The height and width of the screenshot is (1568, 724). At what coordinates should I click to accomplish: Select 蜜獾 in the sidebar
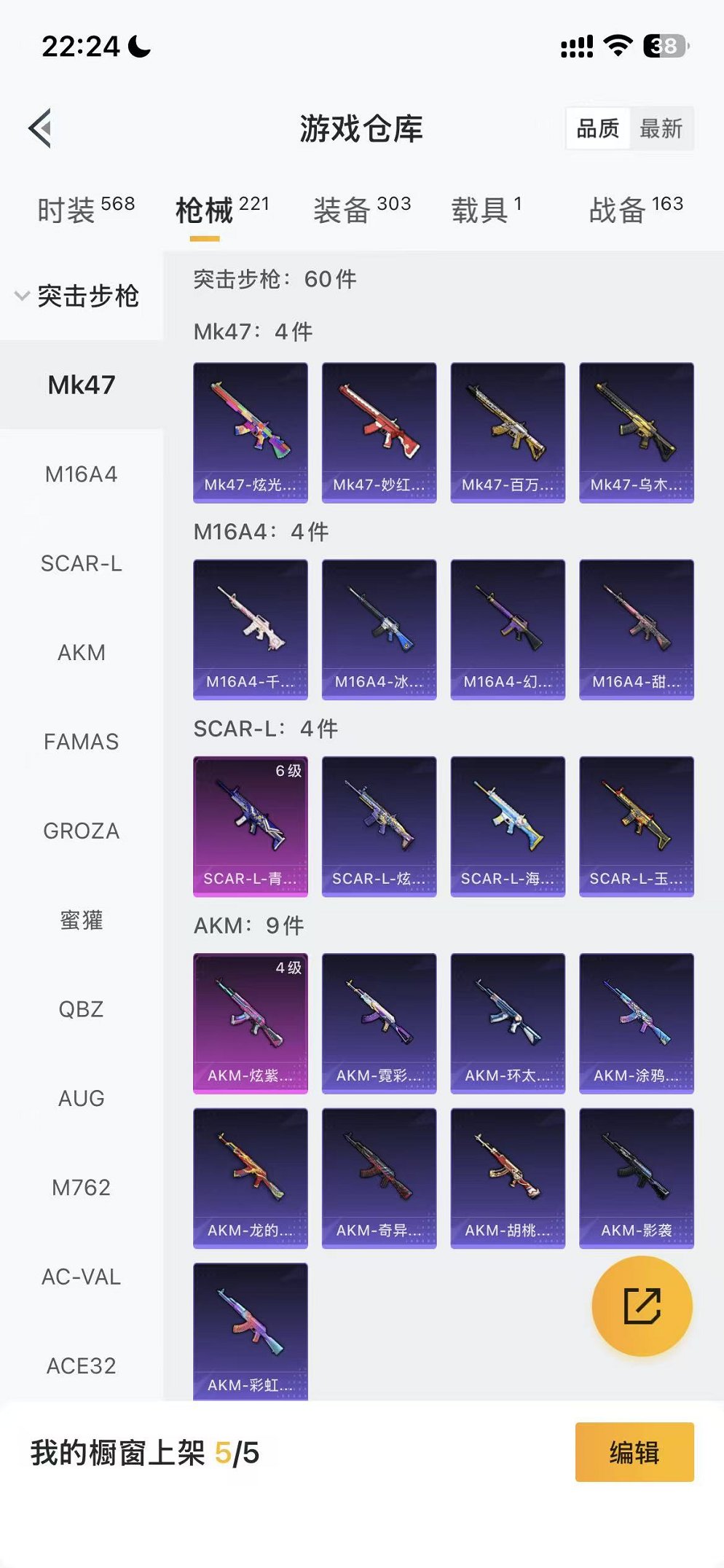coord(81,920)
